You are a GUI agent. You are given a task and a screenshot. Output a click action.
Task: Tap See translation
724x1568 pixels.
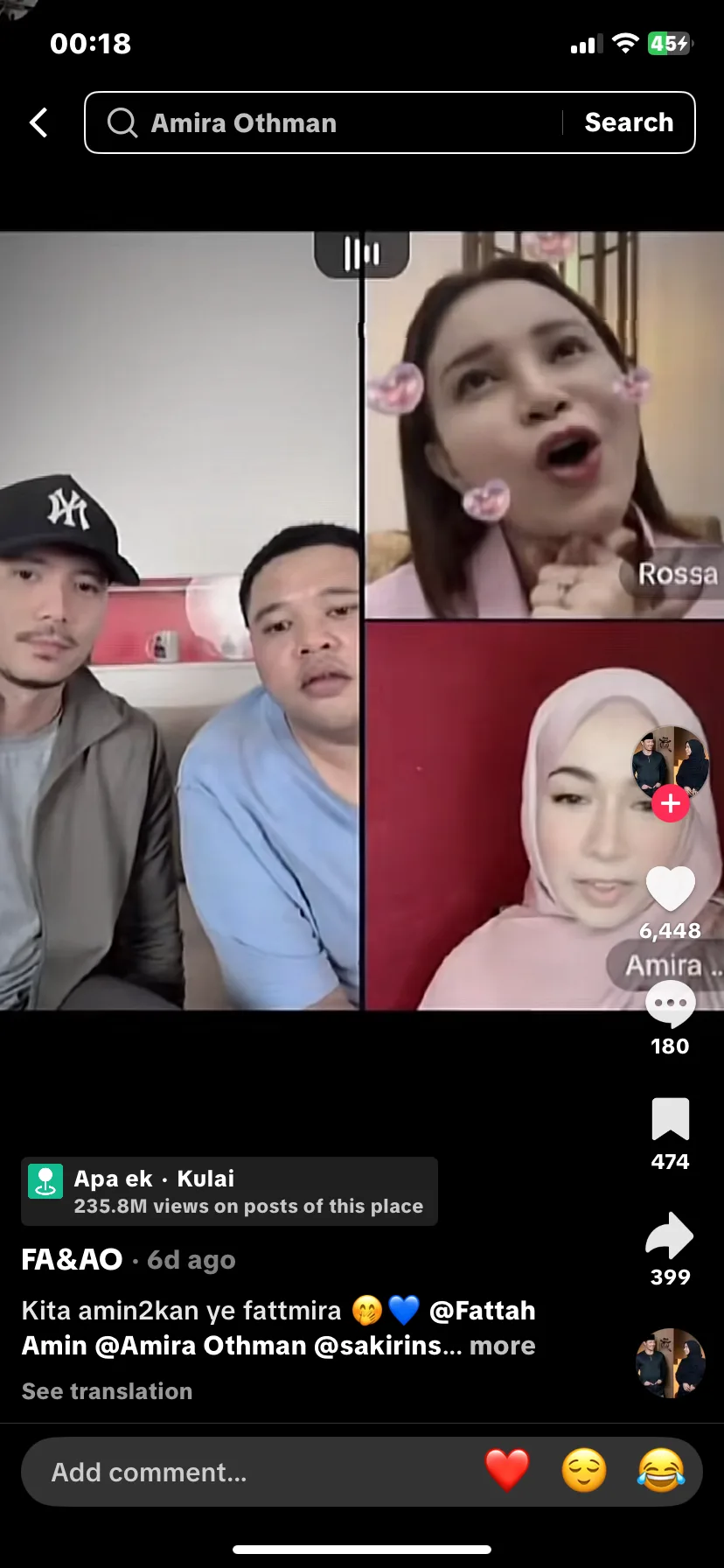(107, 1391)
